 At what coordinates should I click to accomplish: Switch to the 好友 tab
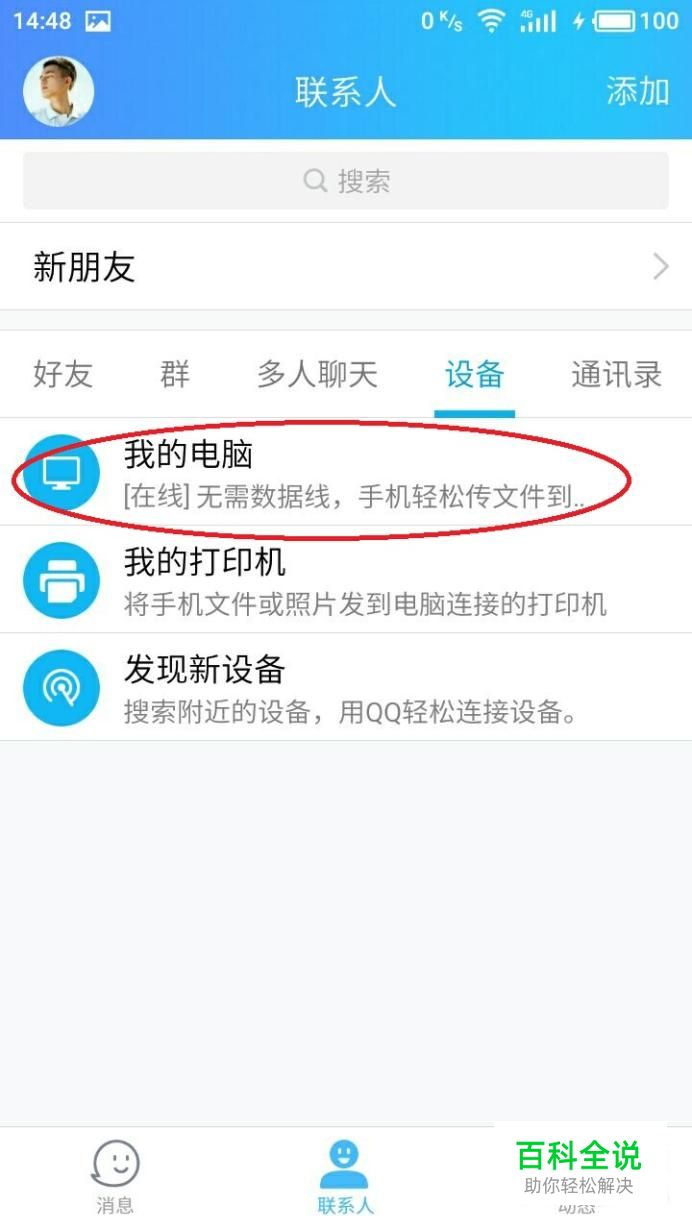coord(63,375)
